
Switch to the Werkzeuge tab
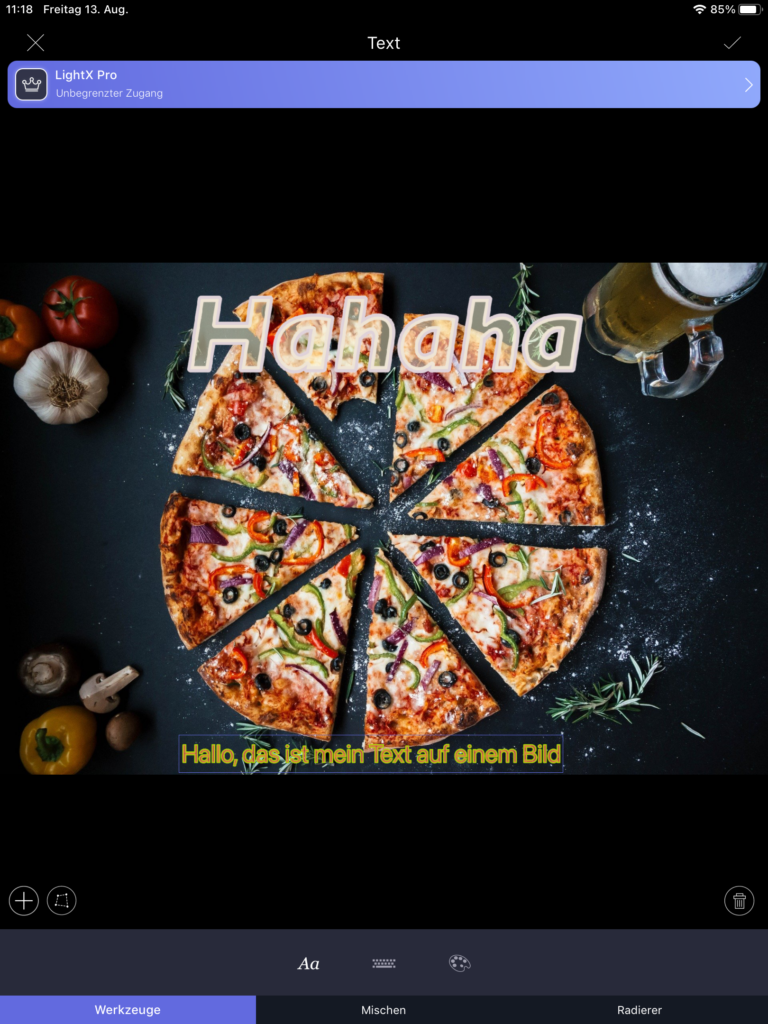[128, 1010]
